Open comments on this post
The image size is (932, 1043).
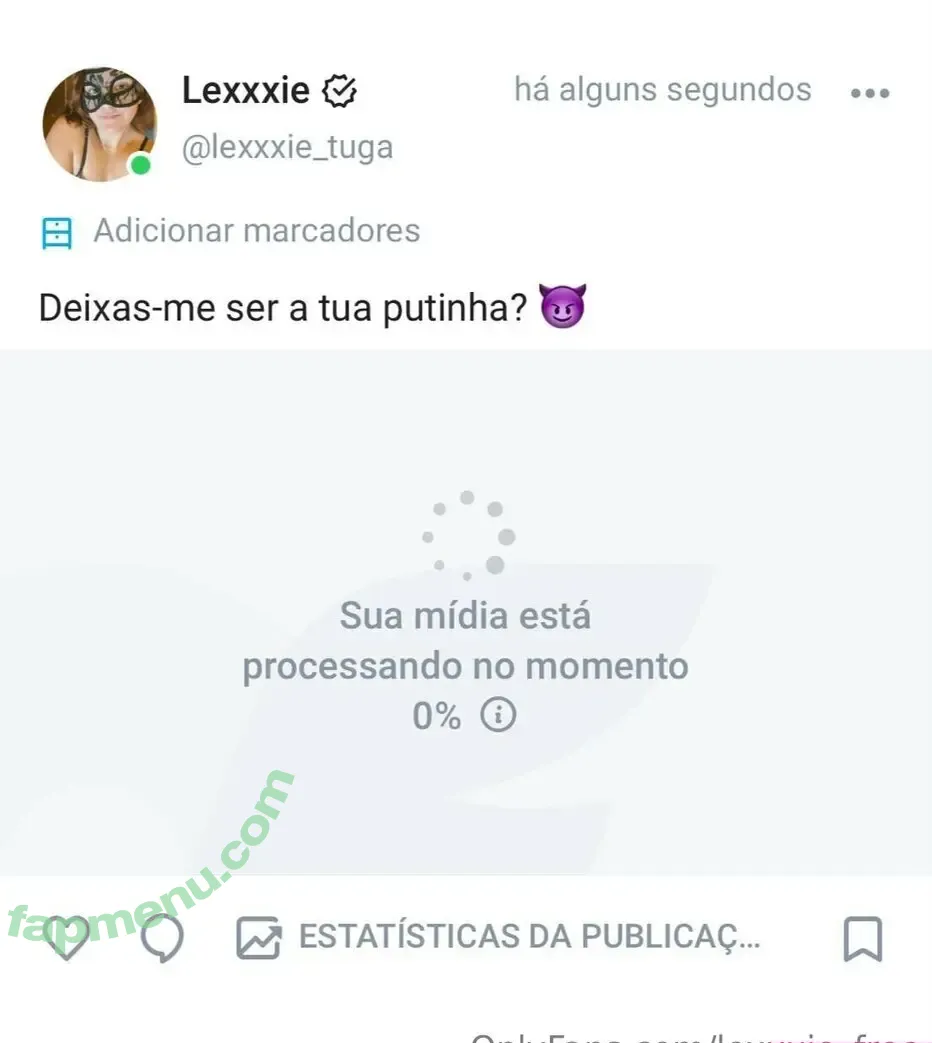coord(162,939)
